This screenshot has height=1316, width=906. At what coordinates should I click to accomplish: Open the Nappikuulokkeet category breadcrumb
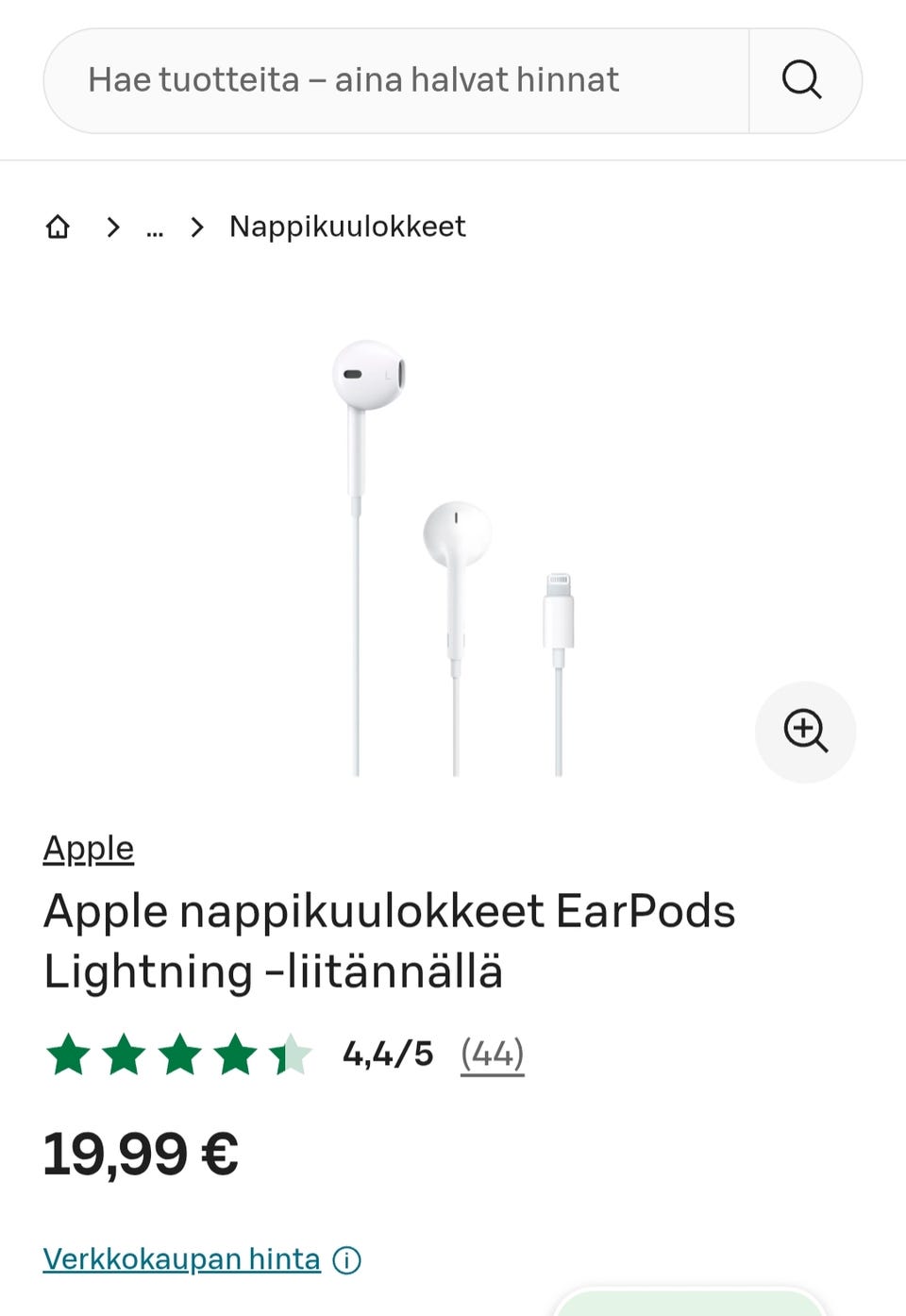pyautogui.click(x=347, y=227)
